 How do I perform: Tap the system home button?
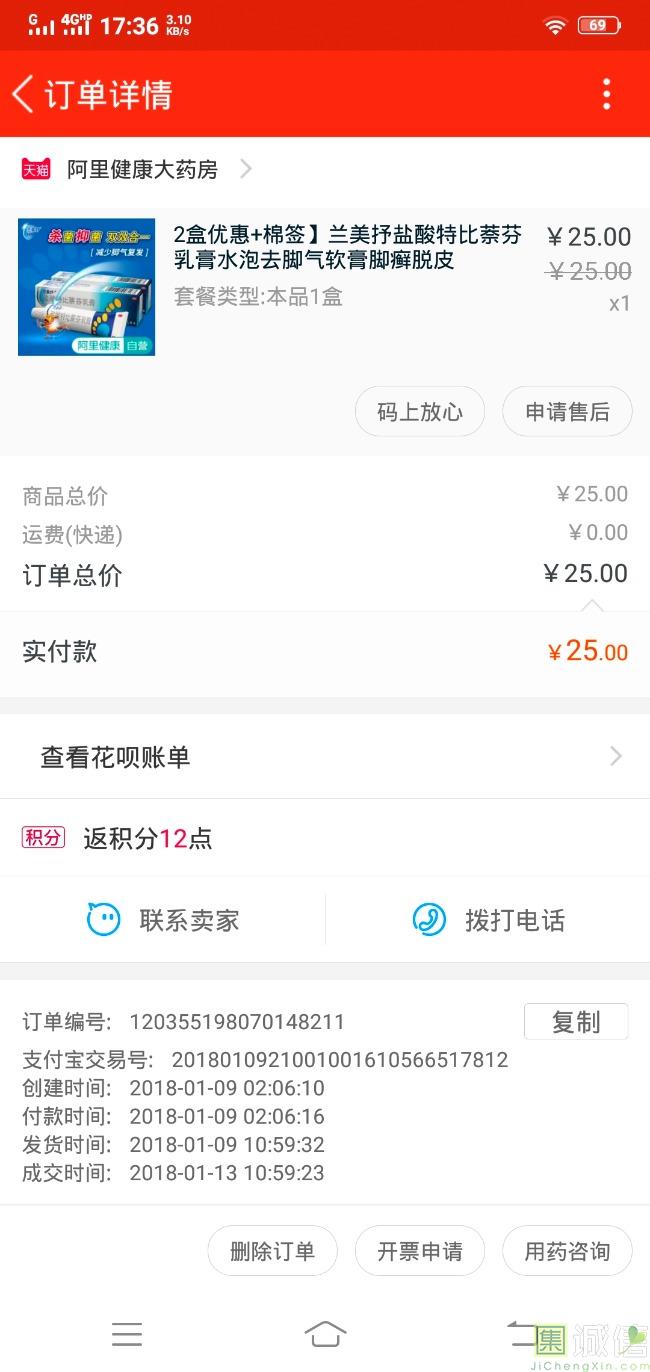[x=325, y=1334]
